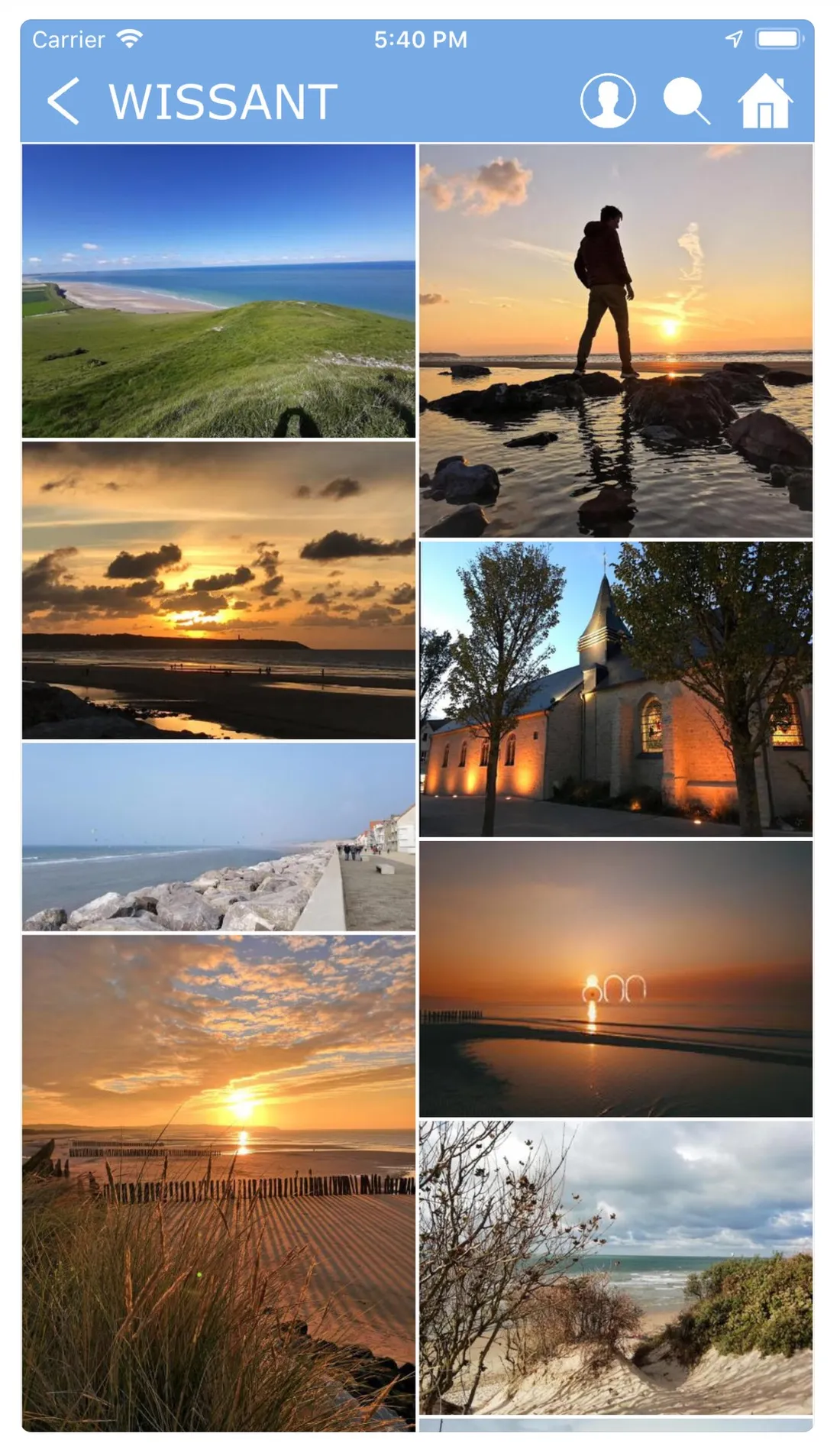Return to the home screen via house icon
840x1456 pixels.
(765, 102)
